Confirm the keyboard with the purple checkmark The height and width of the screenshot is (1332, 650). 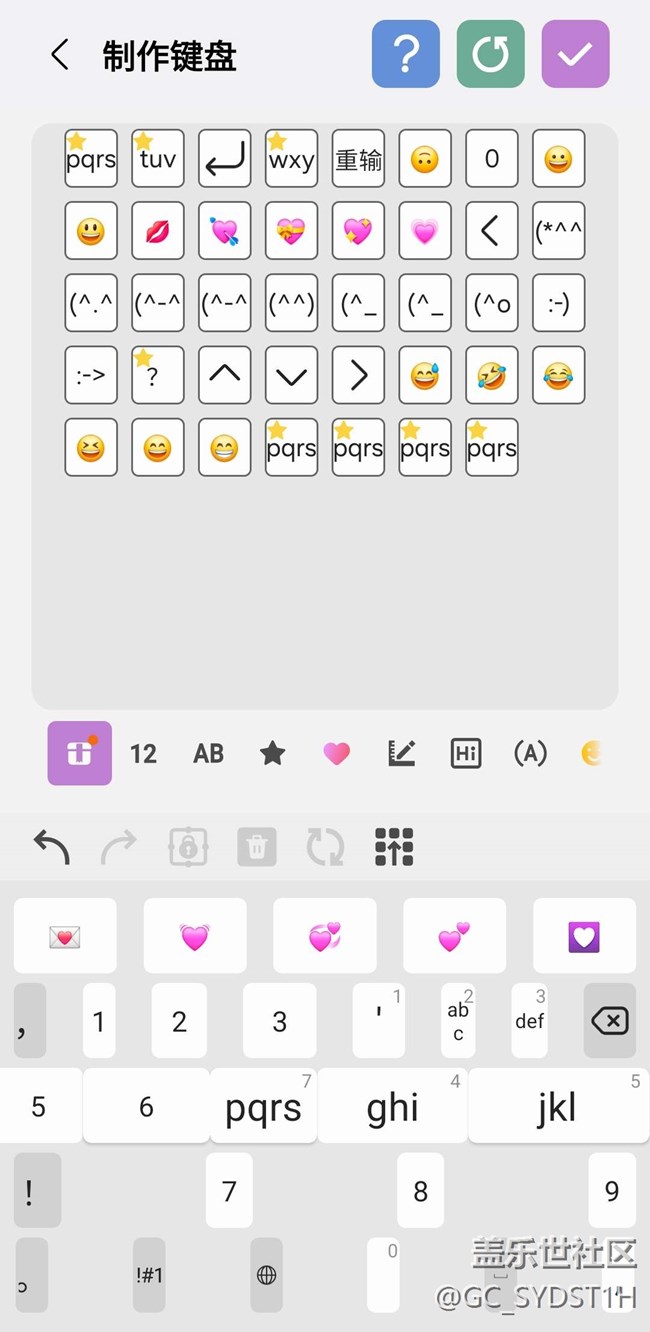575,54
